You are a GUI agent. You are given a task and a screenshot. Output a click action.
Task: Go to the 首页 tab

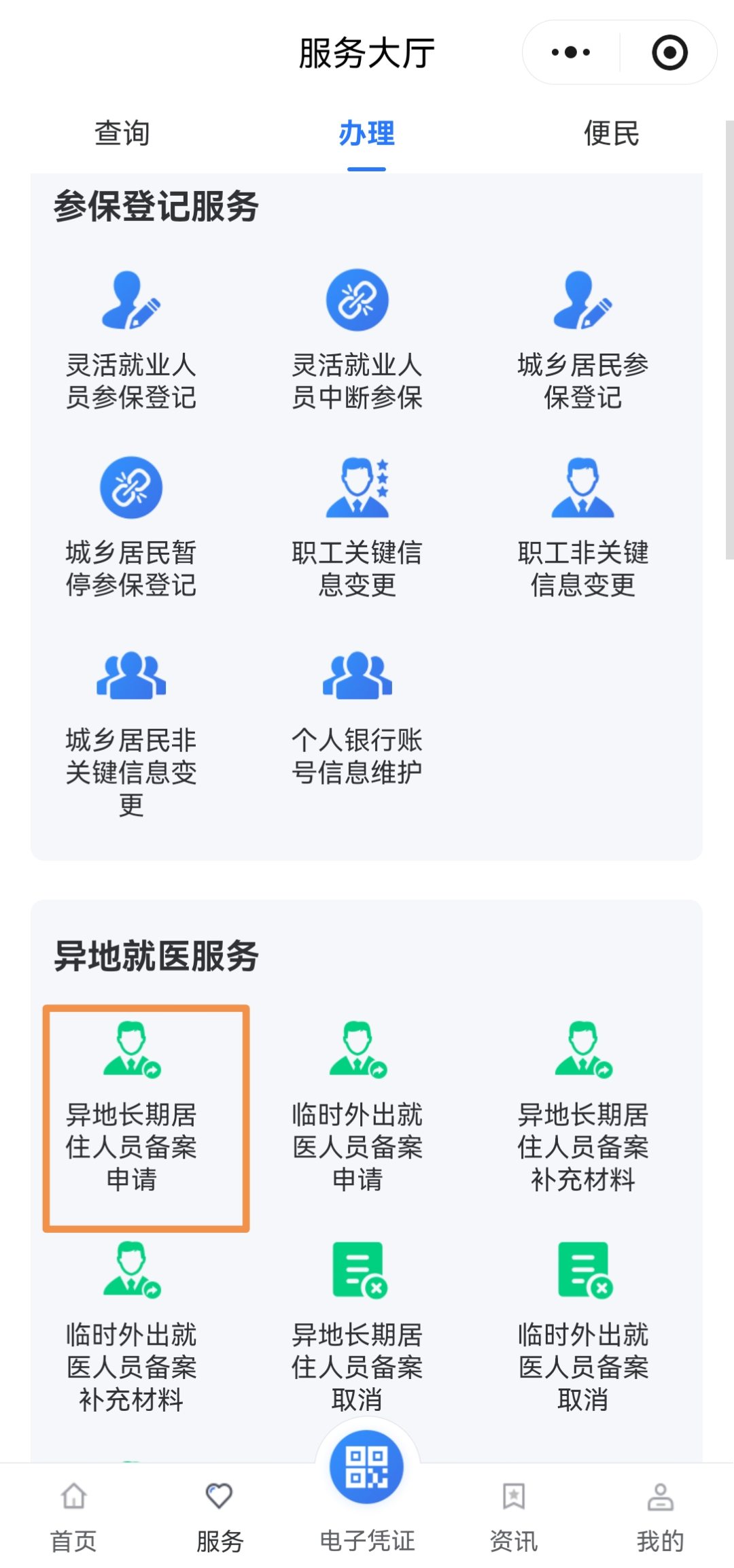click(x=73, y=1516)
